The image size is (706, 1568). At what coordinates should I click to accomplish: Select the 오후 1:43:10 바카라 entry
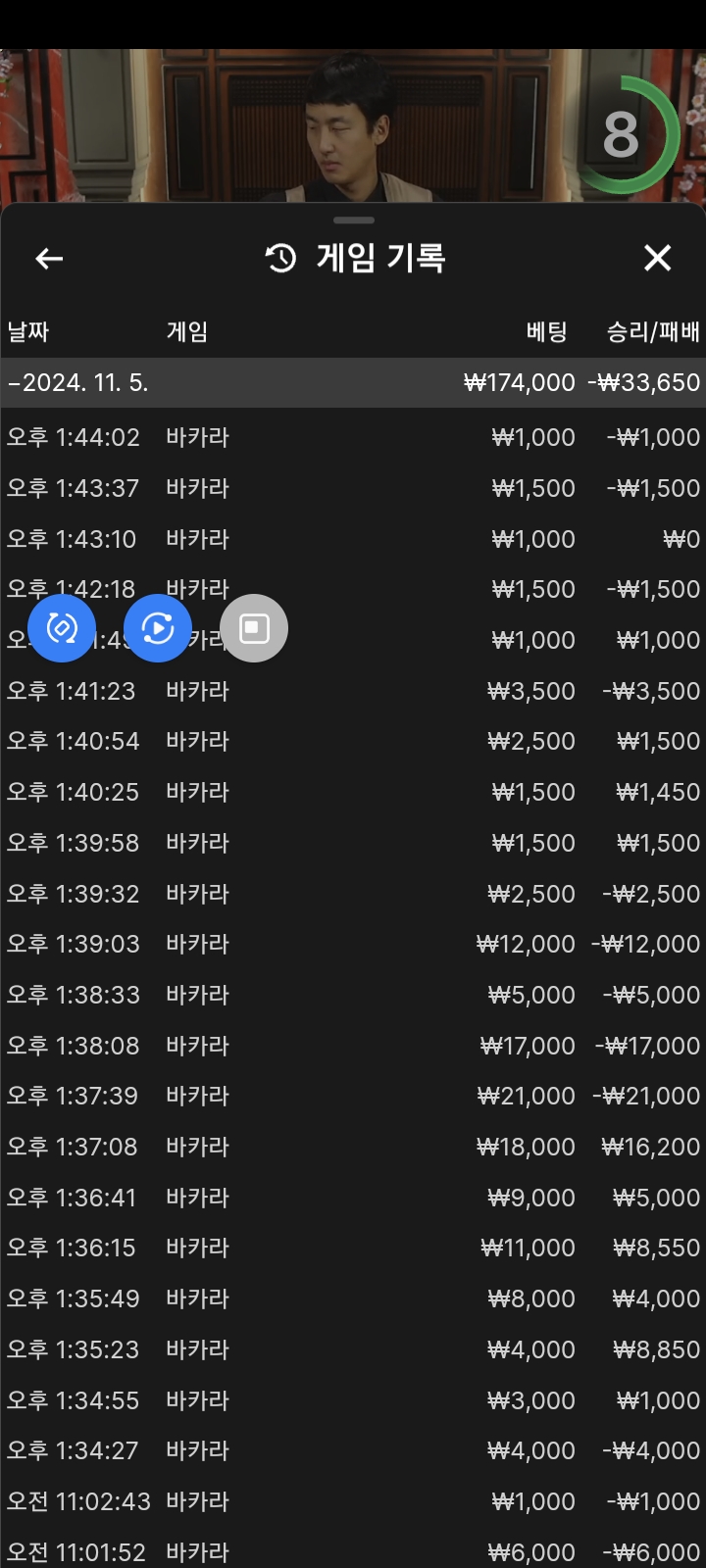353,539
